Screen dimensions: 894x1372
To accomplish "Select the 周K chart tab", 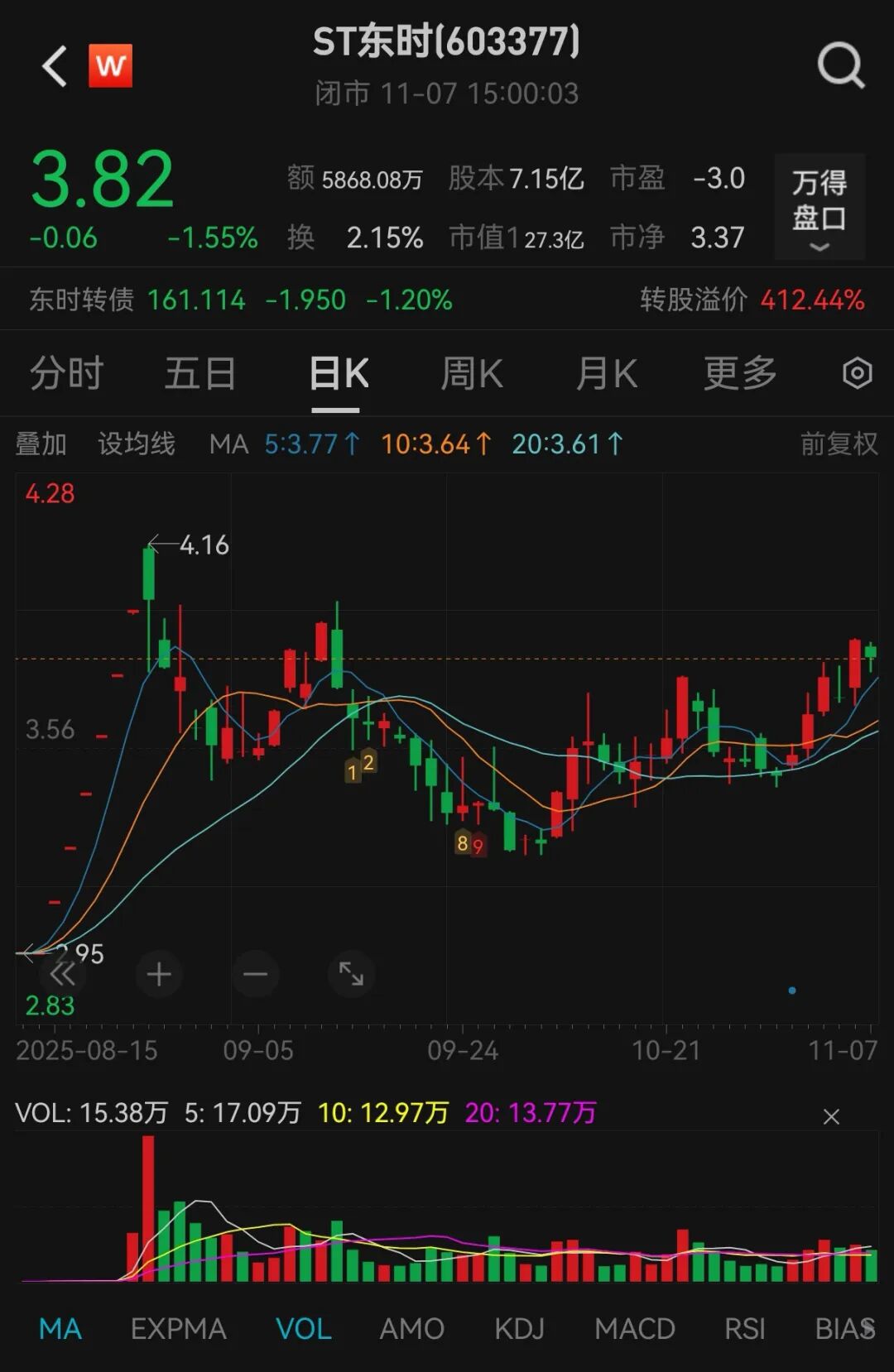I will coord(471,373).
